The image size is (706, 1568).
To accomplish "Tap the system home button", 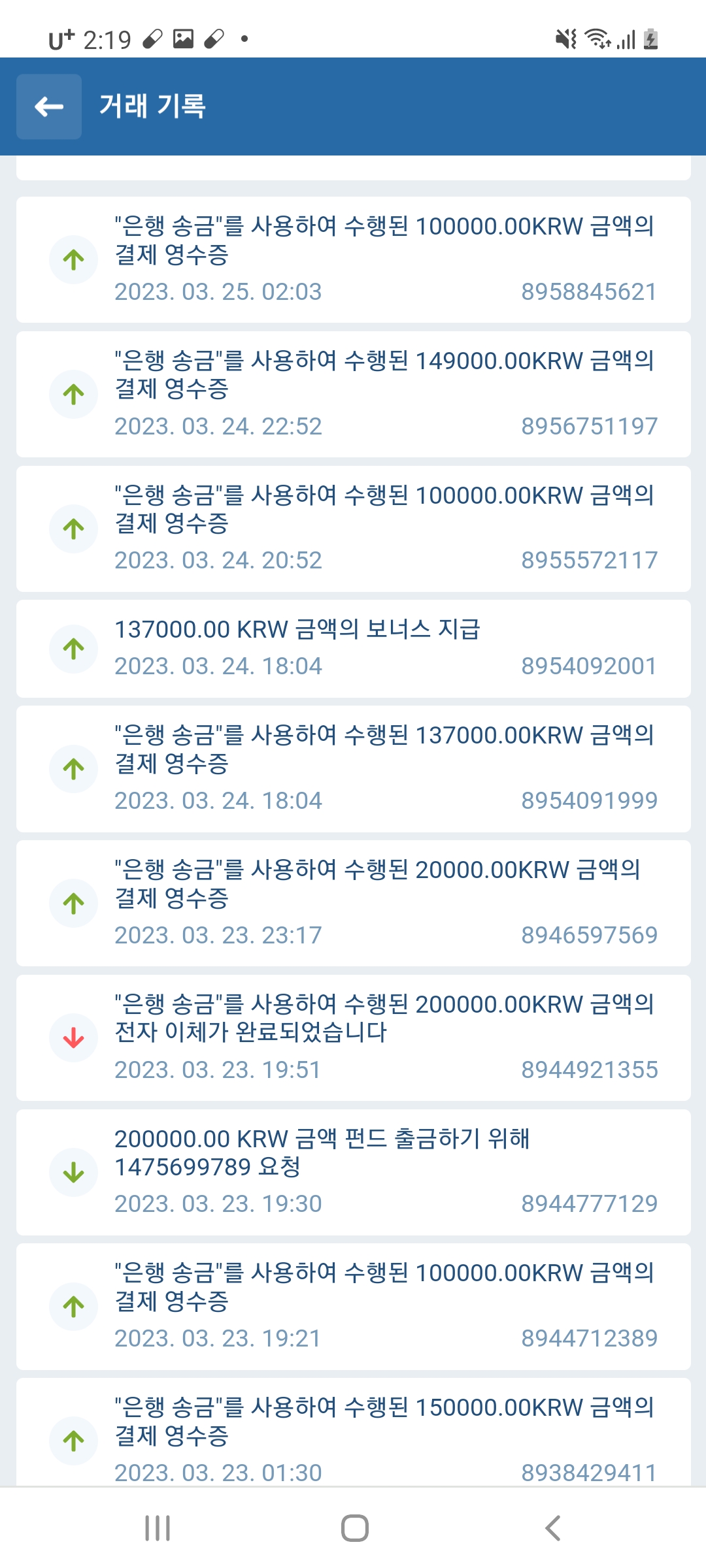I will [x=354, y=1528].
